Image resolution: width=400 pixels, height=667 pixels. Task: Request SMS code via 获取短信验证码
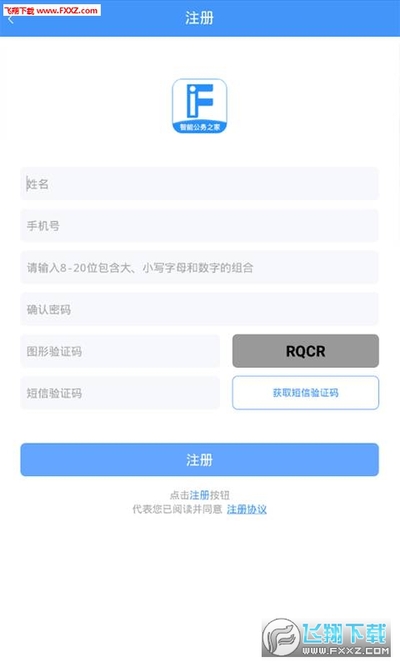(306, 393)
